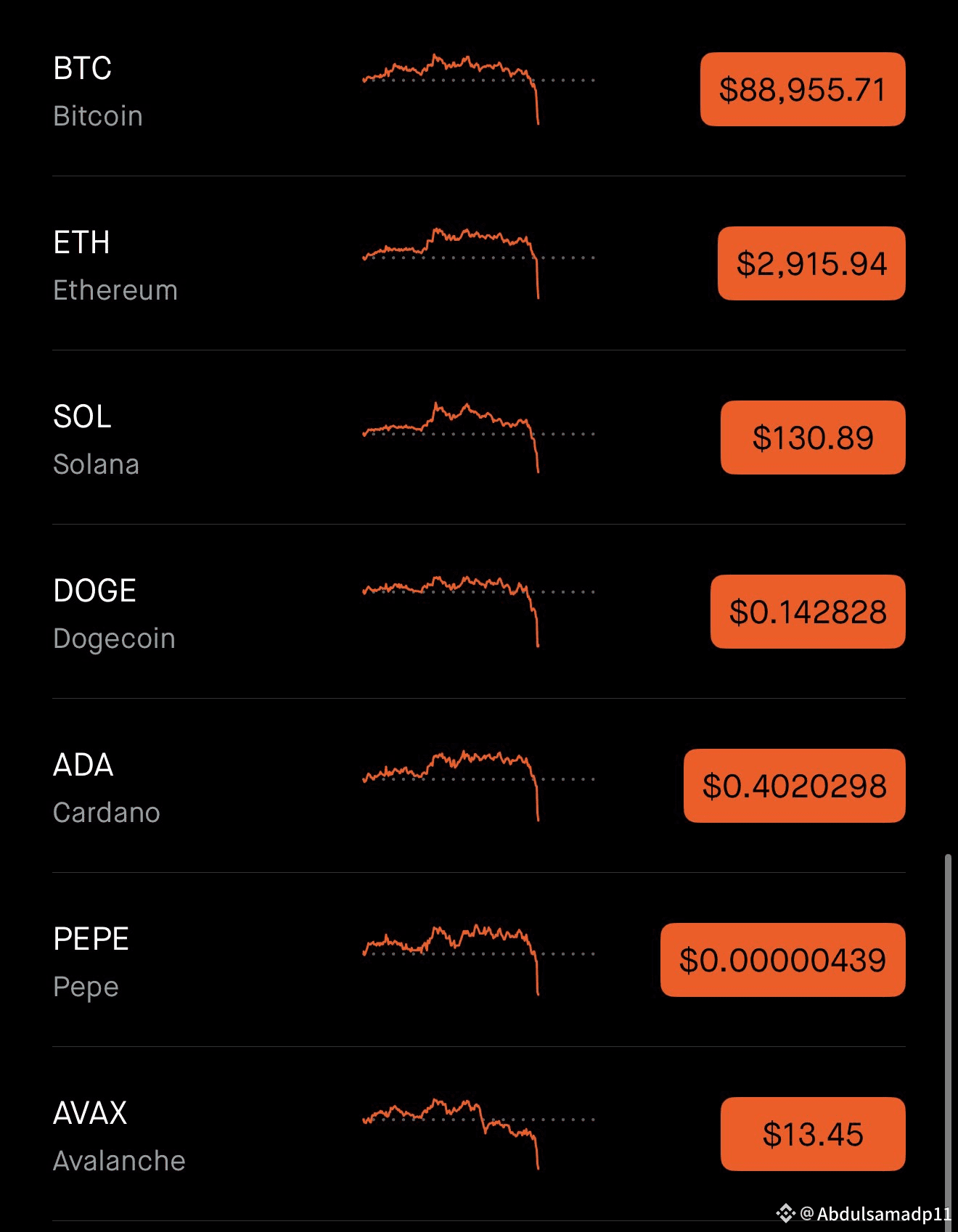Tap the $0.142828 price button
Image resolution: width=958 pixels, height=1232 pixels.
point(807,612)
